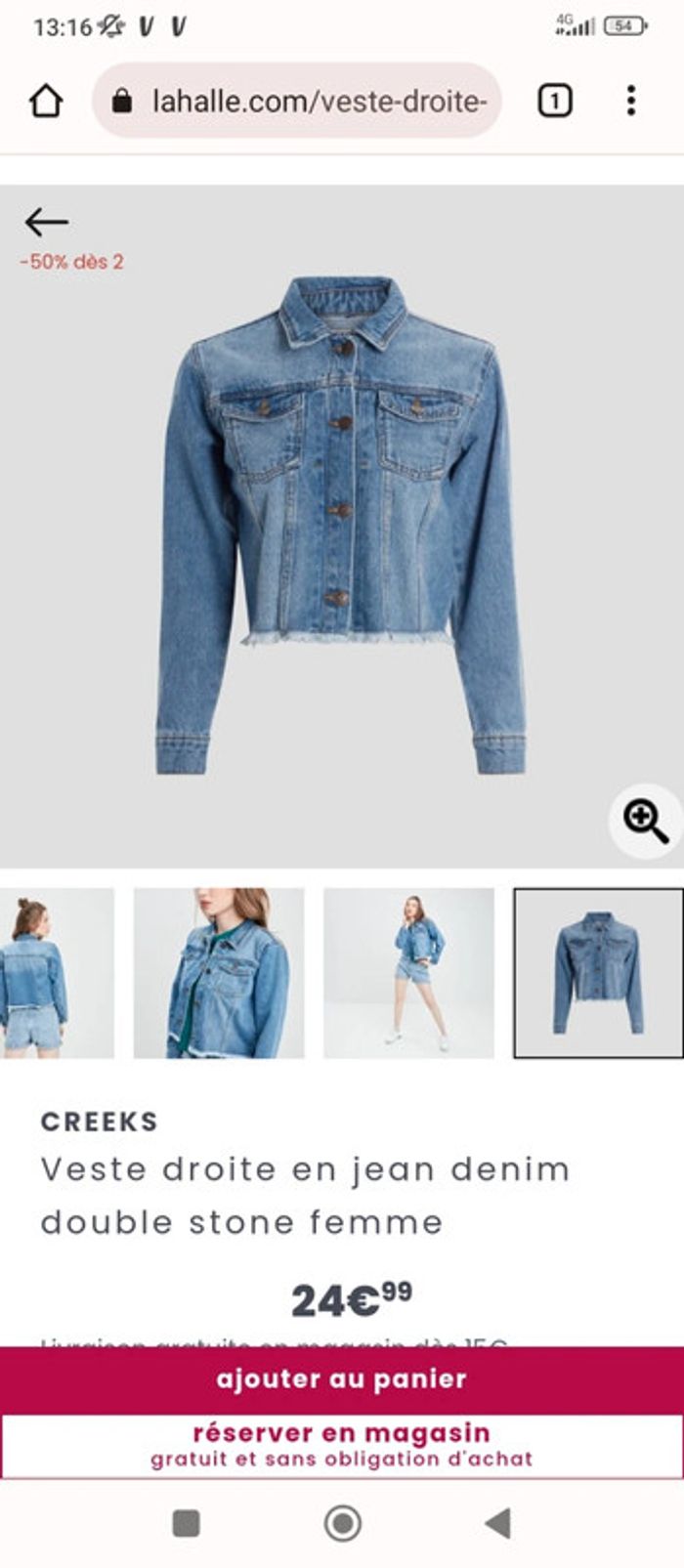This screenshot has width=684, height=1568.
Task: Open the browser tab switcher
Action: click(x=555, y=101)
